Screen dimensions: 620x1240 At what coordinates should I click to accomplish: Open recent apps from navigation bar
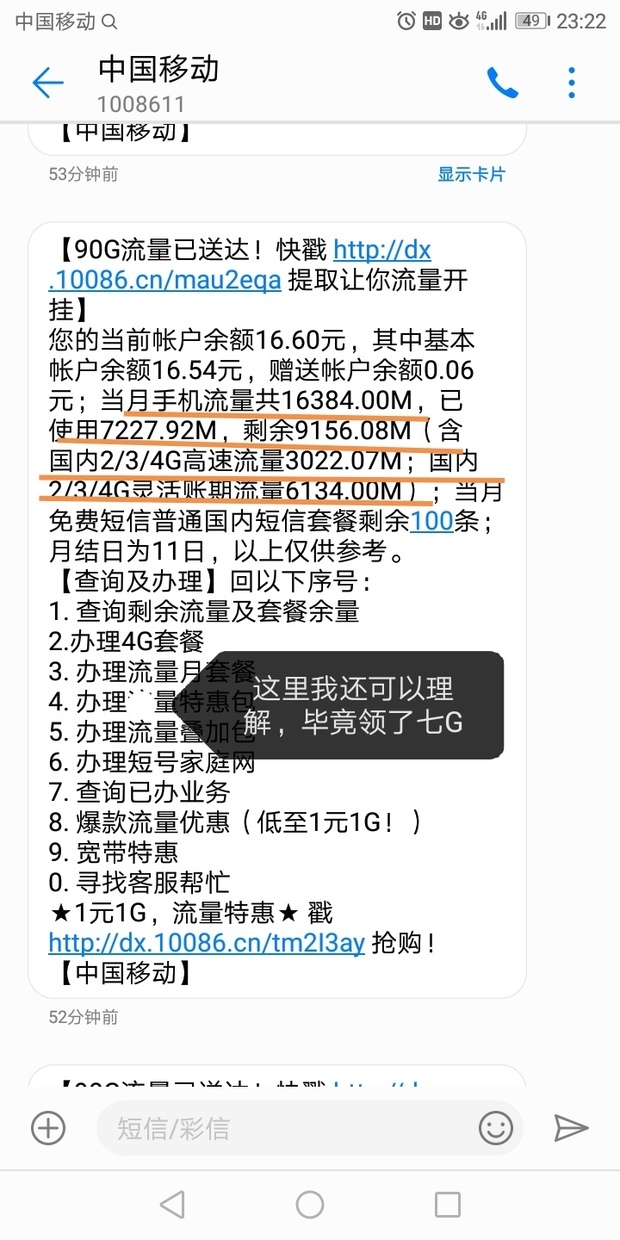pyautogui.click(x=447, y=1204)
